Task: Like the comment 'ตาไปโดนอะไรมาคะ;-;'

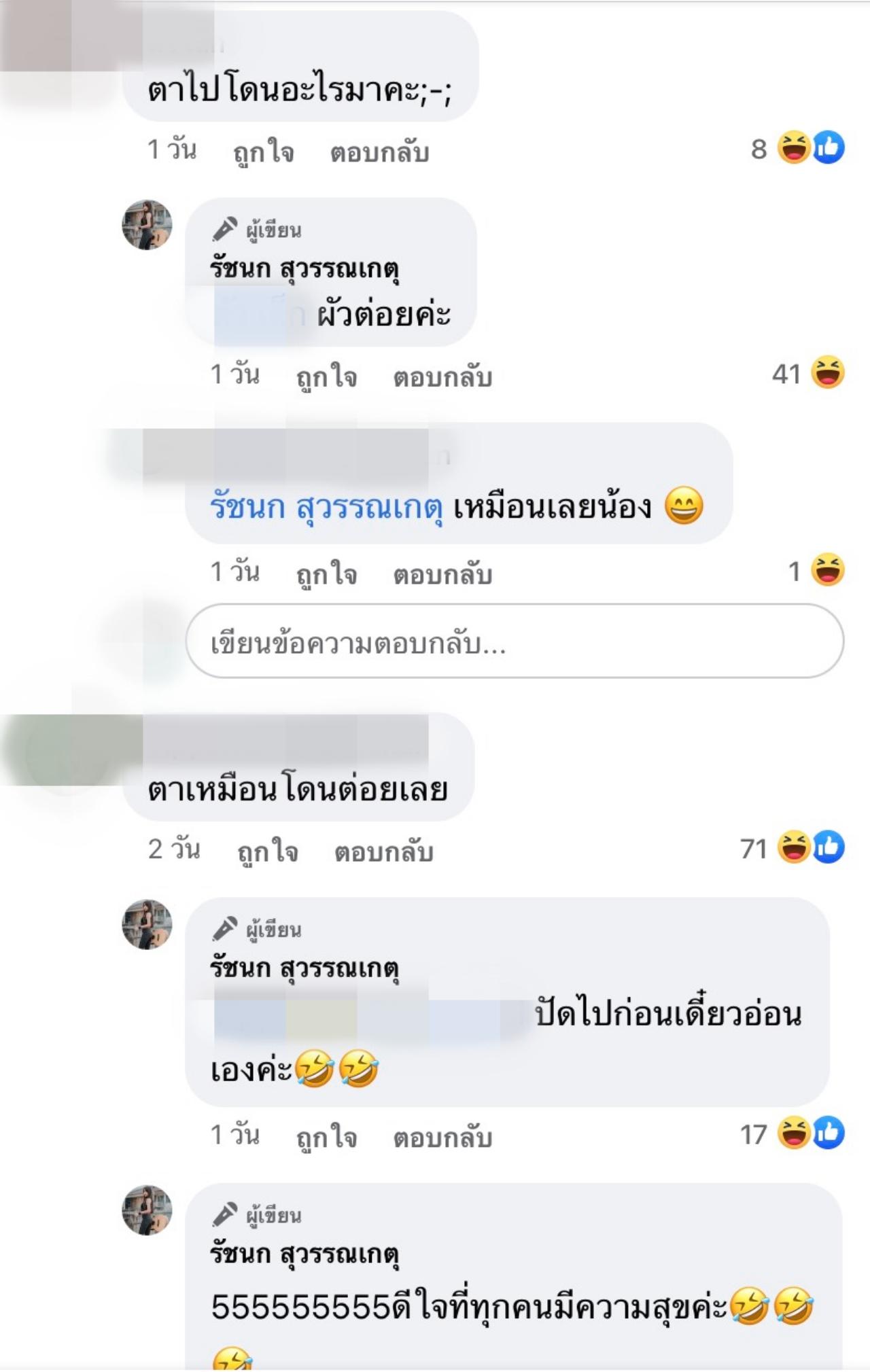Action: coord(263,152)
